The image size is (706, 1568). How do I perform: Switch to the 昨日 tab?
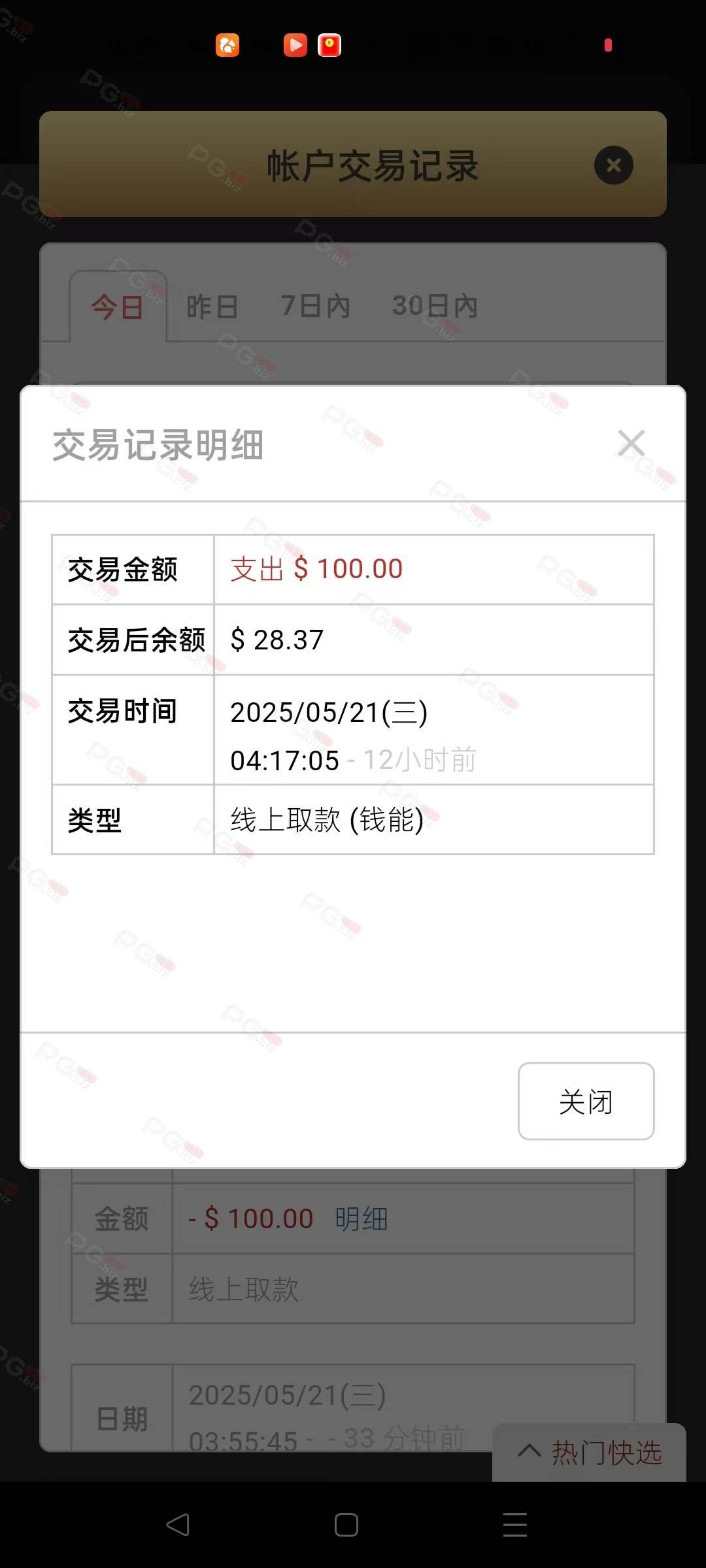212,306
